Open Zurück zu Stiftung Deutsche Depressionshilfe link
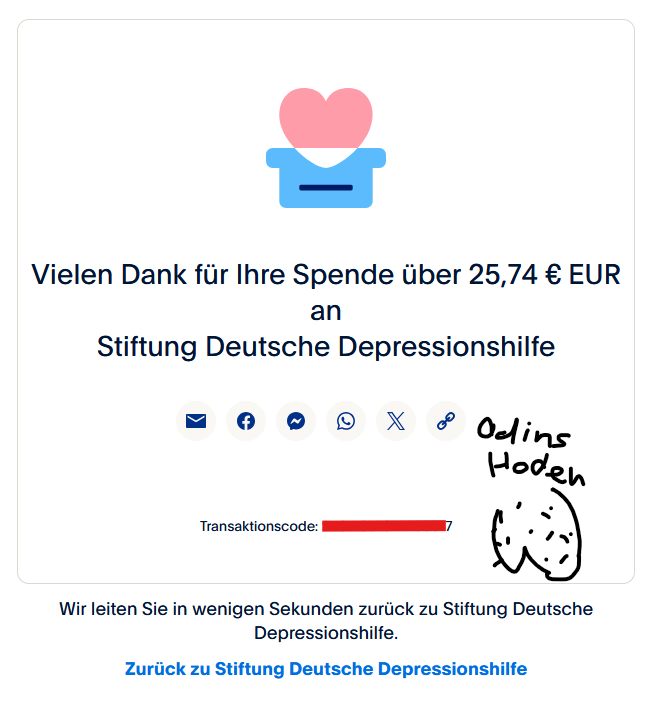The height and width of the screenshot is (704, 647). coord(326,668)
